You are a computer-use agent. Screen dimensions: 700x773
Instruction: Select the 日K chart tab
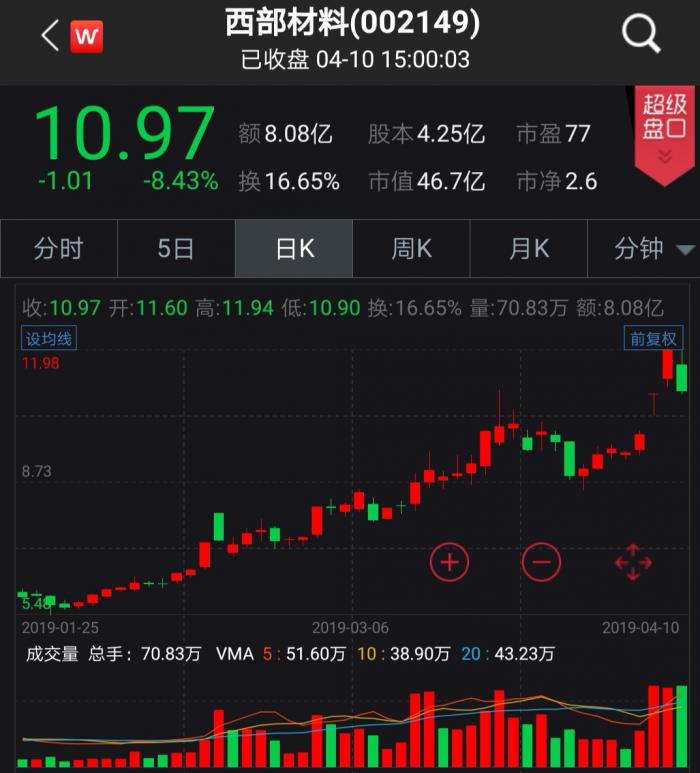[x=294, y=249]
